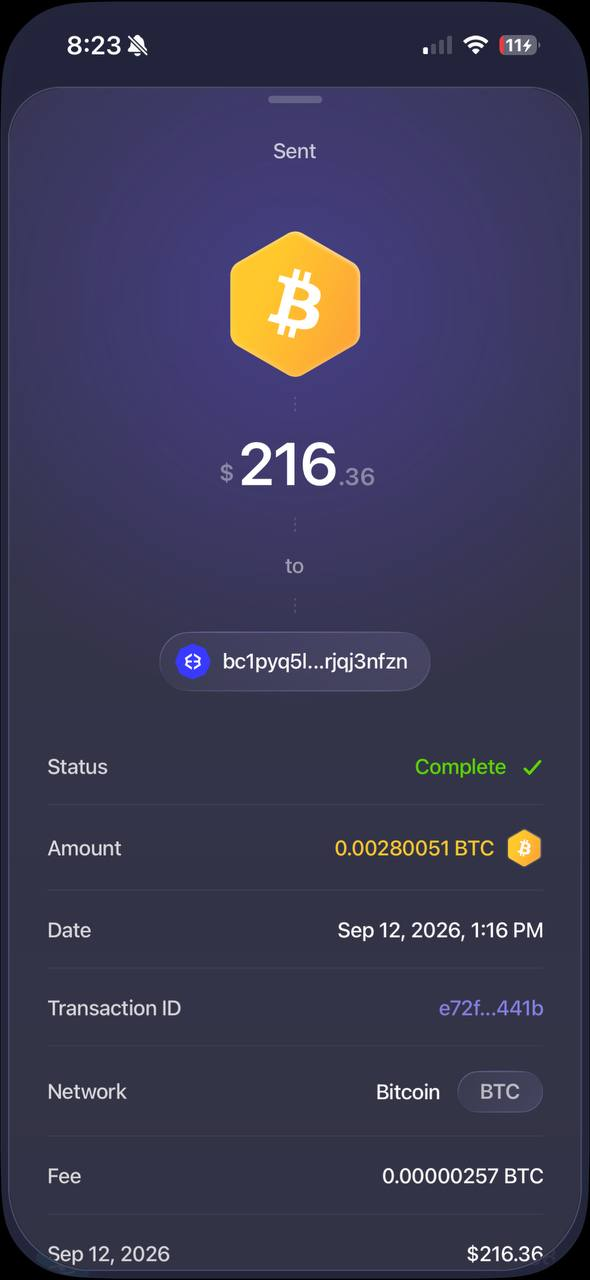Tap the BTC network chip
Viewport: 590px width, 1280px height.
point(500,1092)
